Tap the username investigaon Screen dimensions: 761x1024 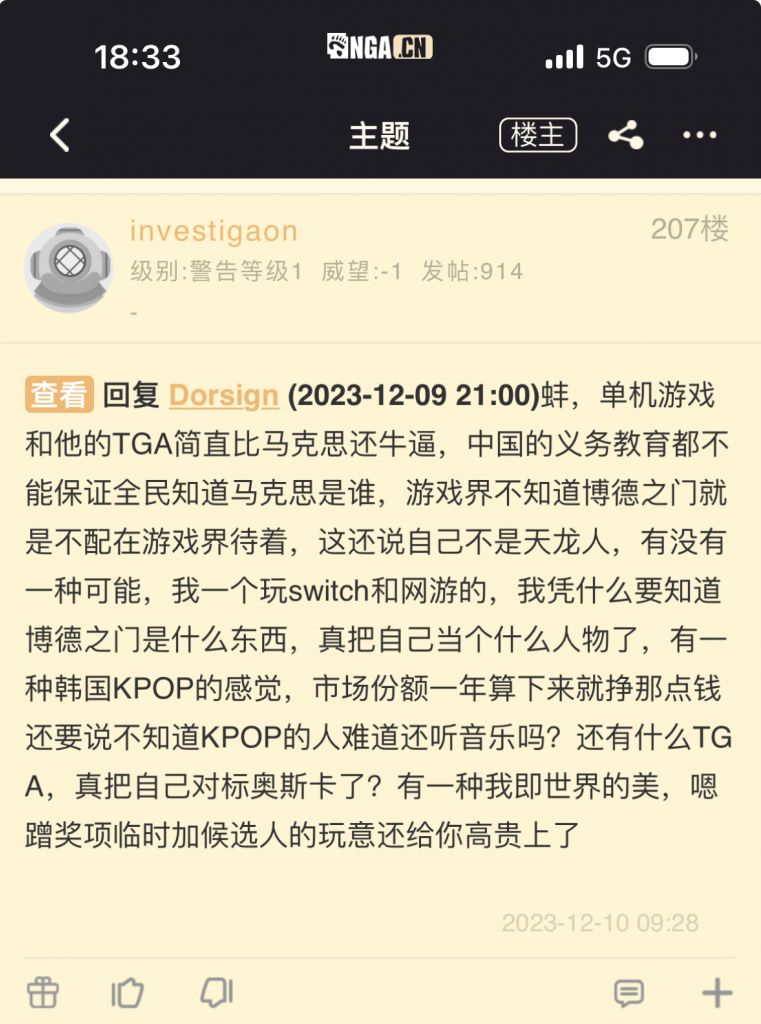tap(213, 231)
